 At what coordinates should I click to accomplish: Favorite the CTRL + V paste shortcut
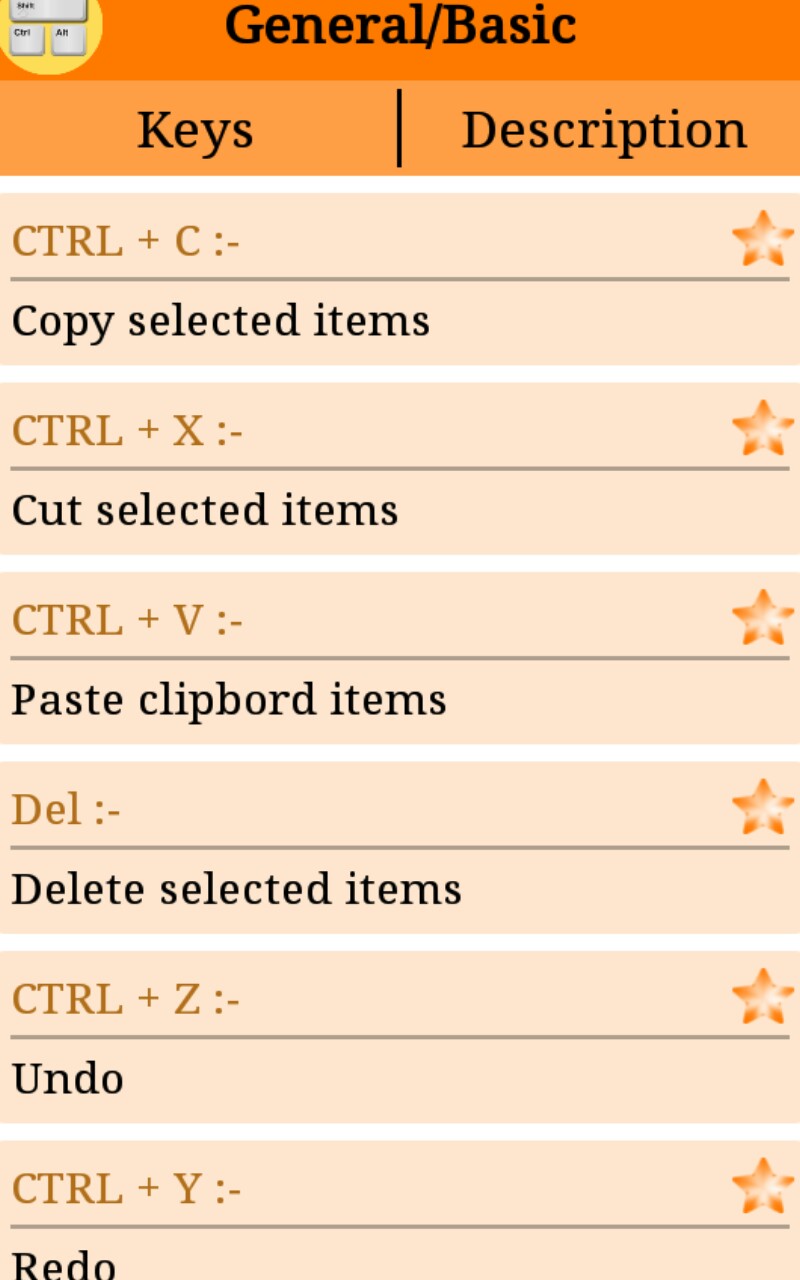click(x=762, y=617)
